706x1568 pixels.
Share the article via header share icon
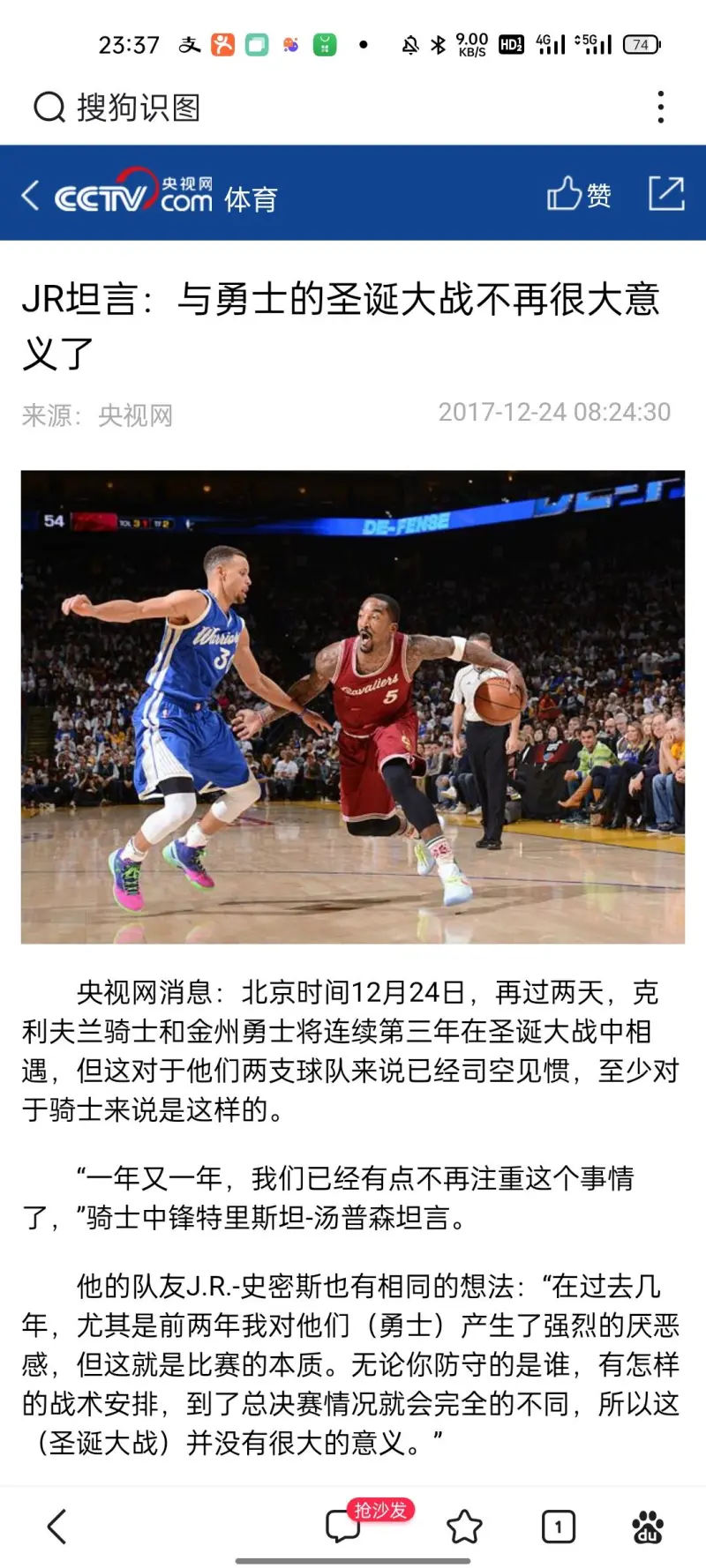[x=666, y=193]
